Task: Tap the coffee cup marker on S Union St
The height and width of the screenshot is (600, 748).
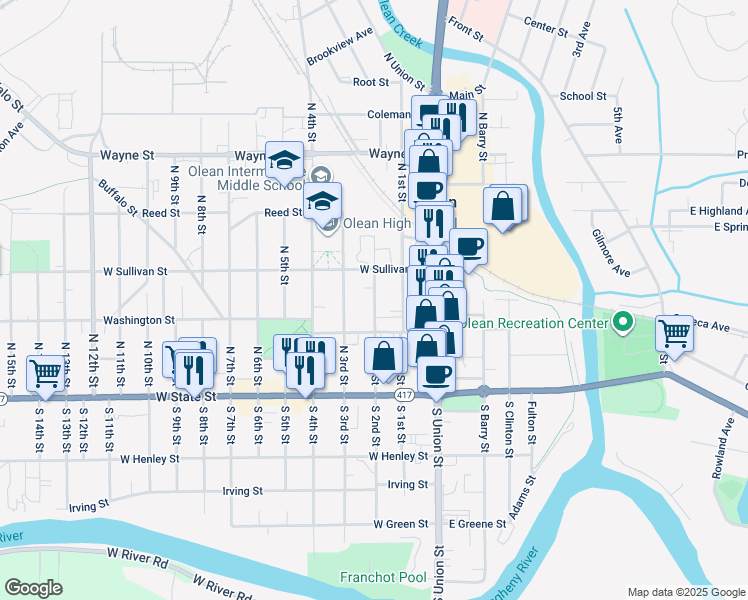Action: 436,375
